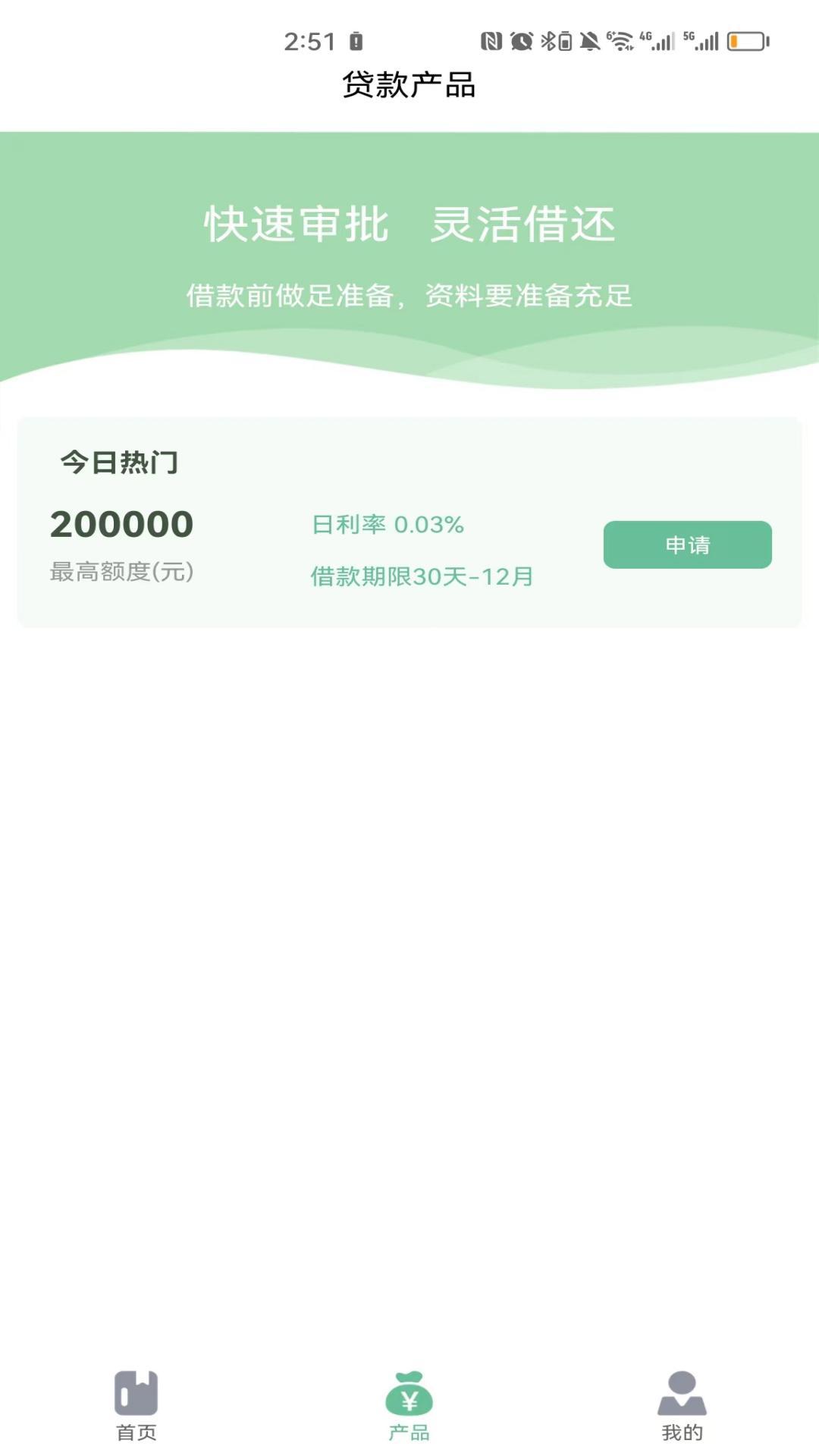The image size is (819, 1456).
Task: Switch to the 首页 home tab
Action: pos(136,1406)
